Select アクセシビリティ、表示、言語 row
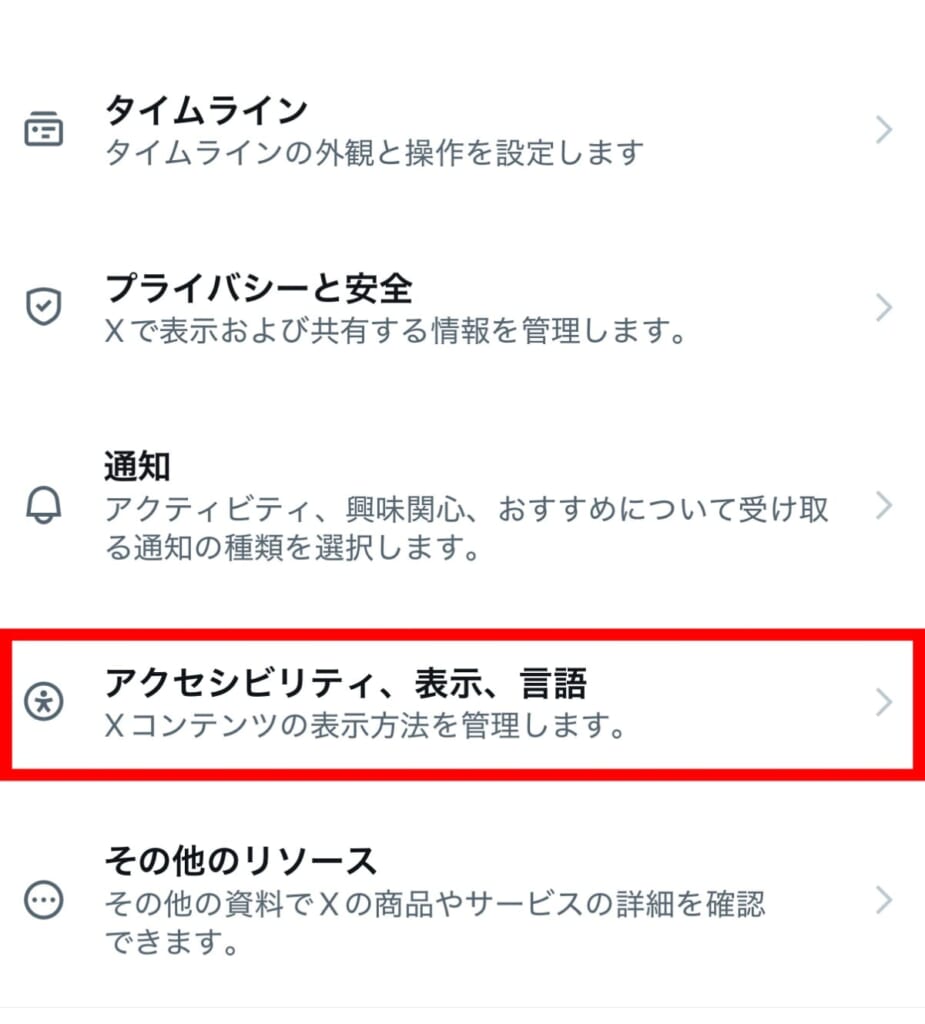 pos(460,703)
